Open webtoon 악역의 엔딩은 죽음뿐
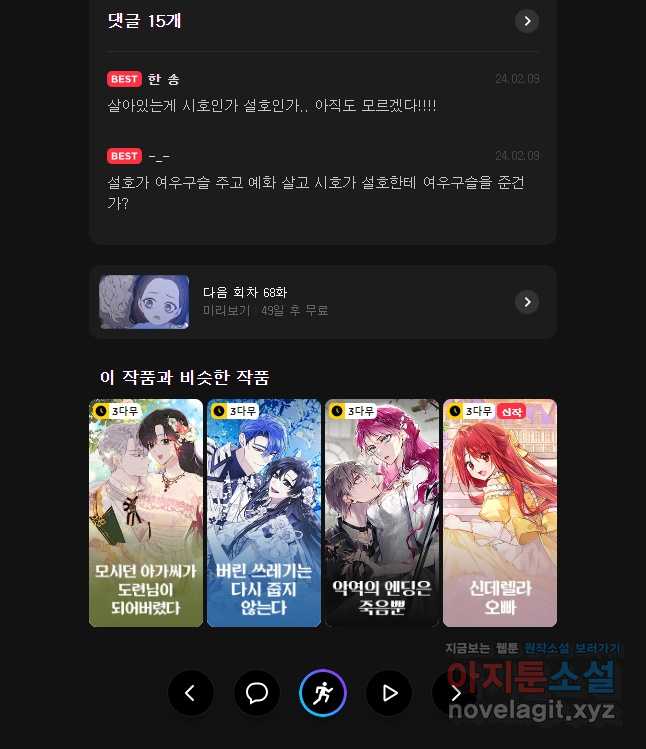This screenshot has width=646, height=749. coord(382,513)
